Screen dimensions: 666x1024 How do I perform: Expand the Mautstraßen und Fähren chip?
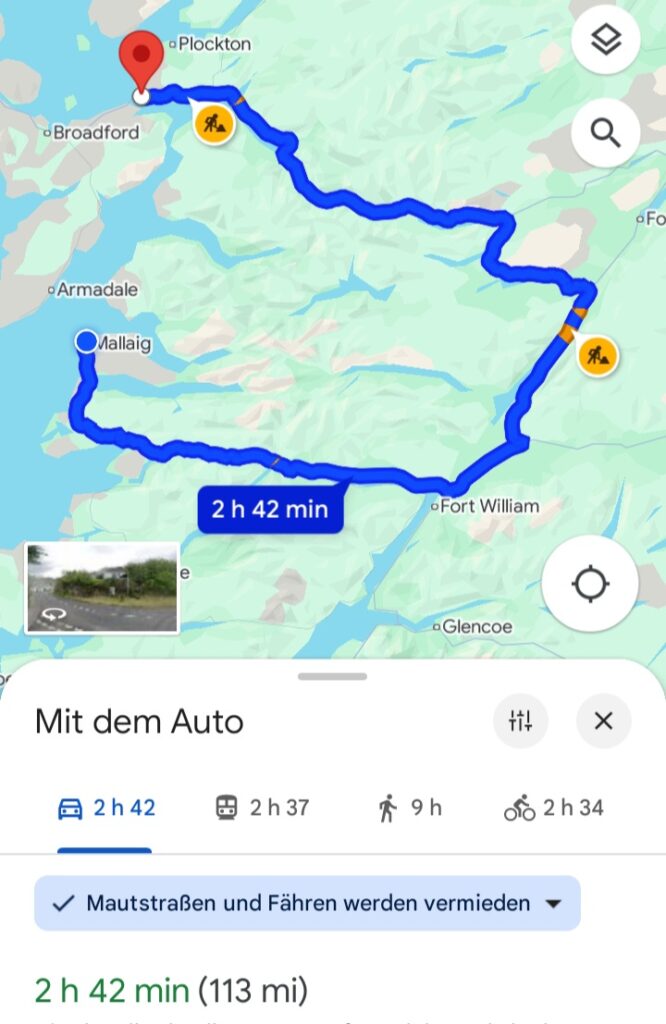click(x=308, y=903)
